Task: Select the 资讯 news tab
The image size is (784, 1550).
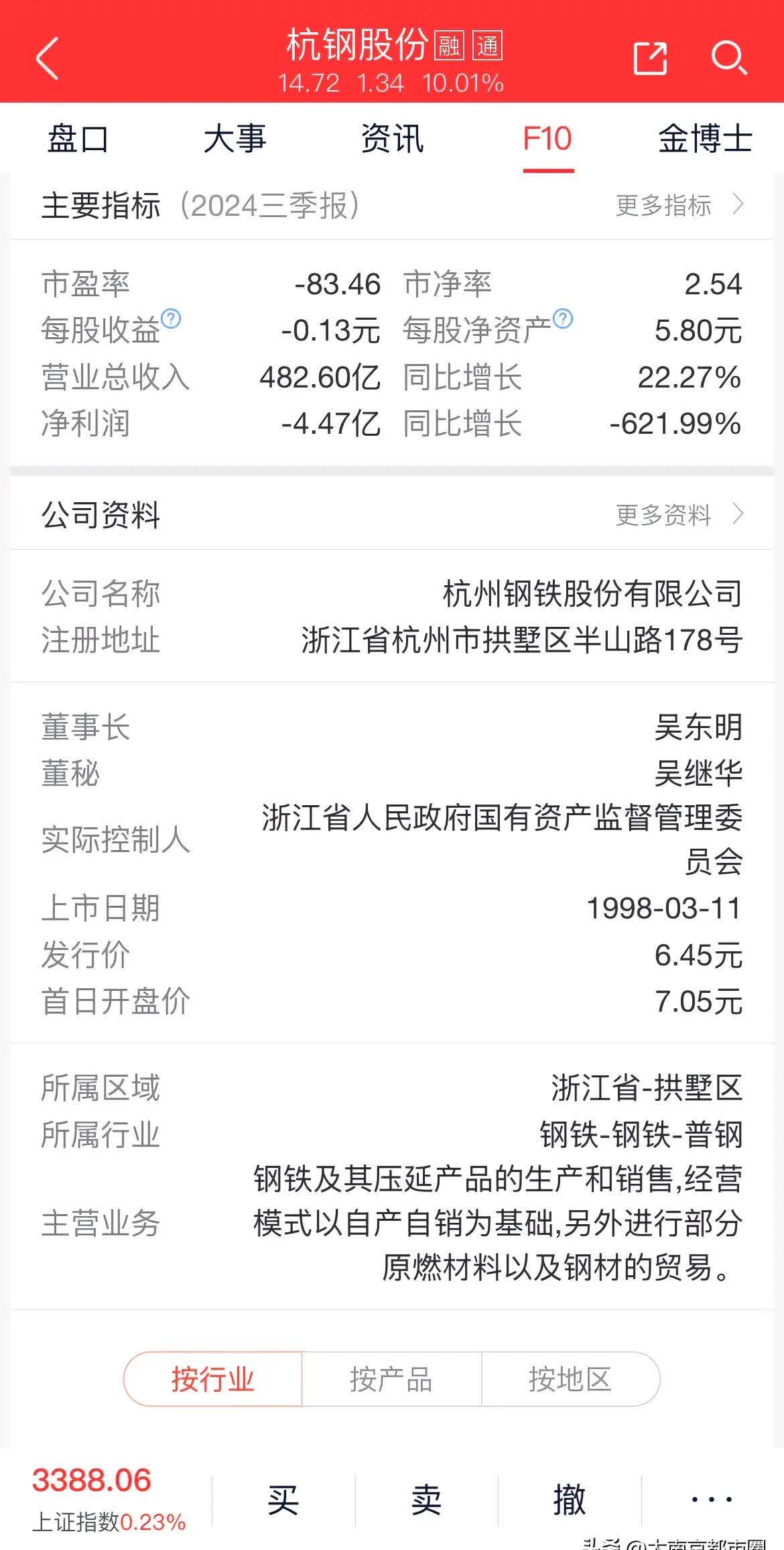Action: (391, 139)
